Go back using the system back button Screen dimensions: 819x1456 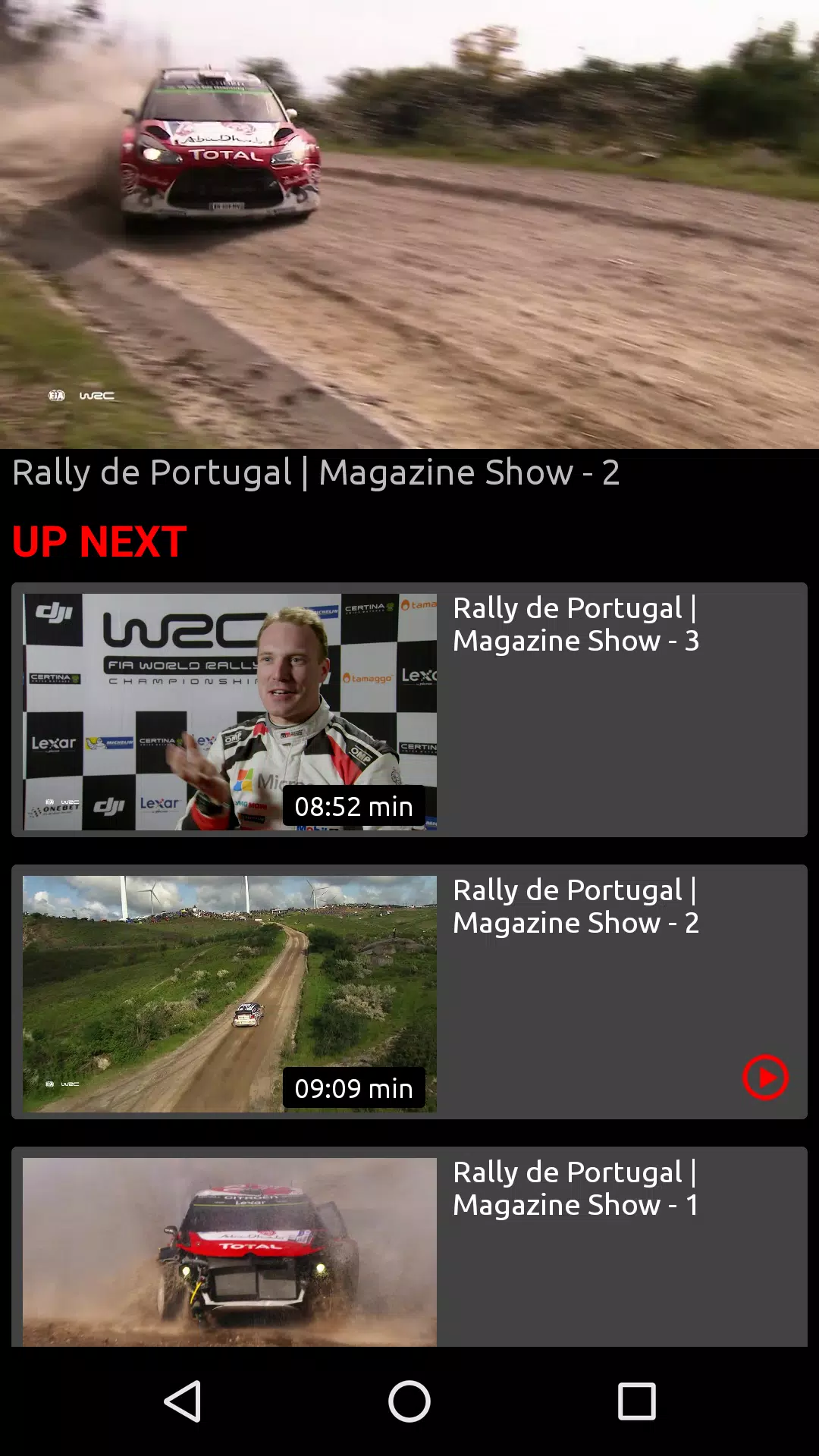(x=182, y=1401)
